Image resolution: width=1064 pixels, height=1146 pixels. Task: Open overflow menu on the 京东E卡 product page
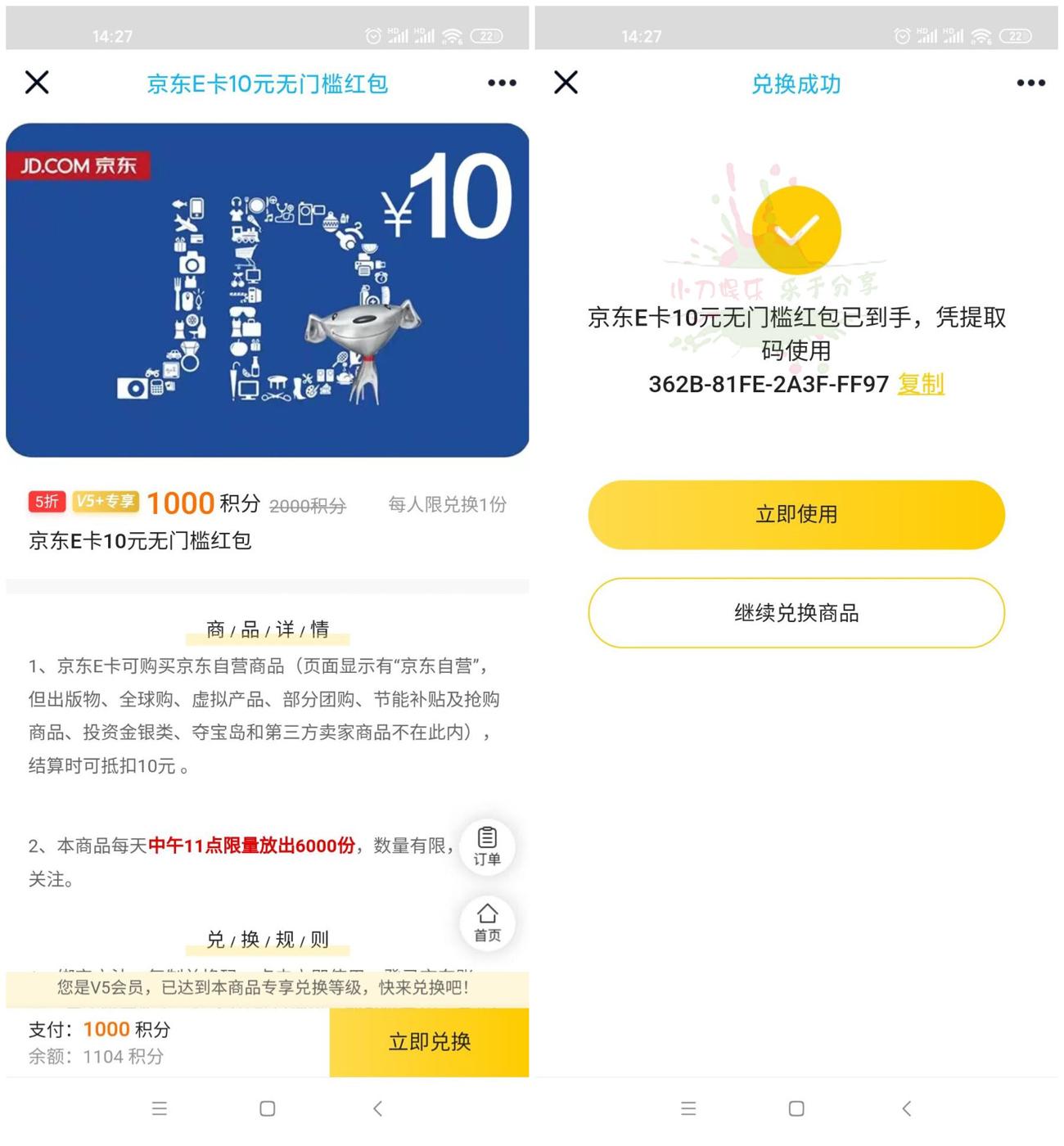(502, 83)
